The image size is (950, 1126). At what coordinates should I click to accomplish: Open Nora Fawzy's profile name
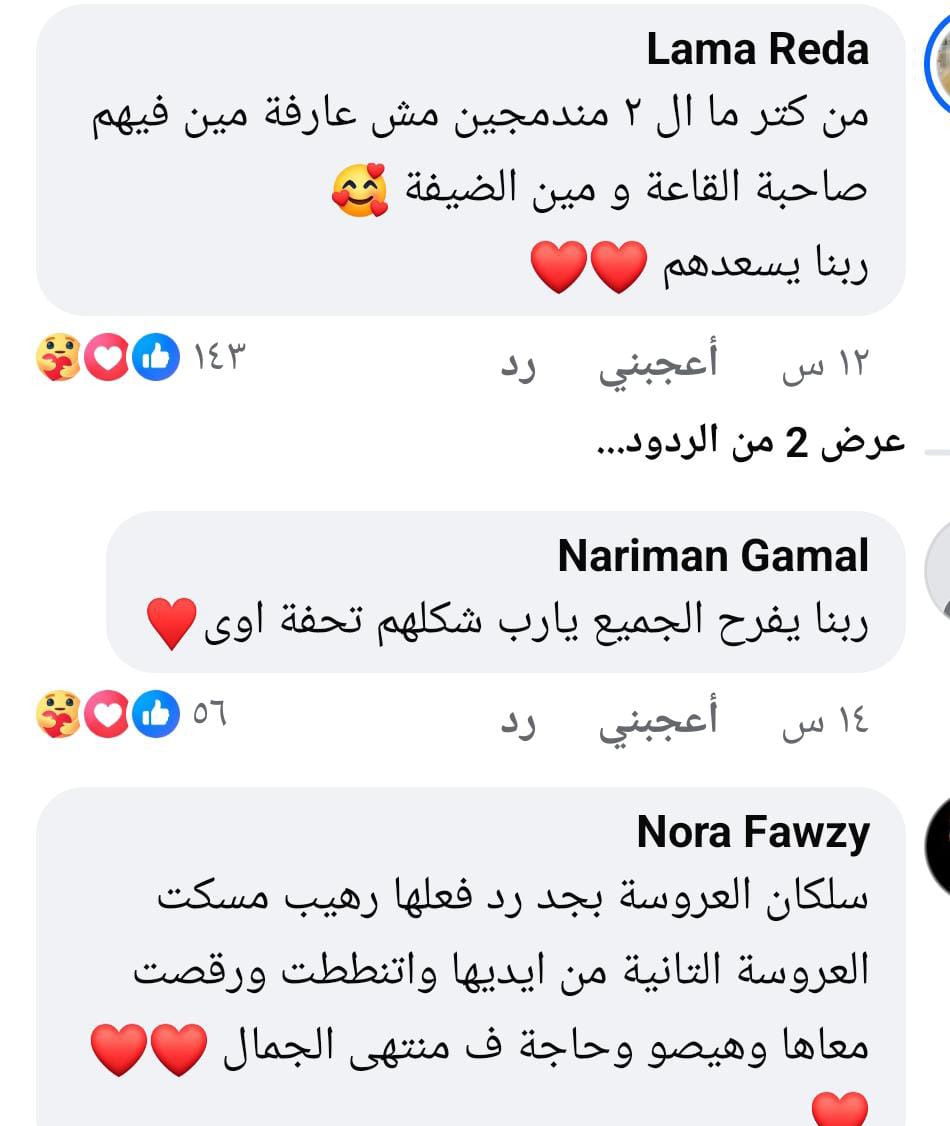[753, 832]
